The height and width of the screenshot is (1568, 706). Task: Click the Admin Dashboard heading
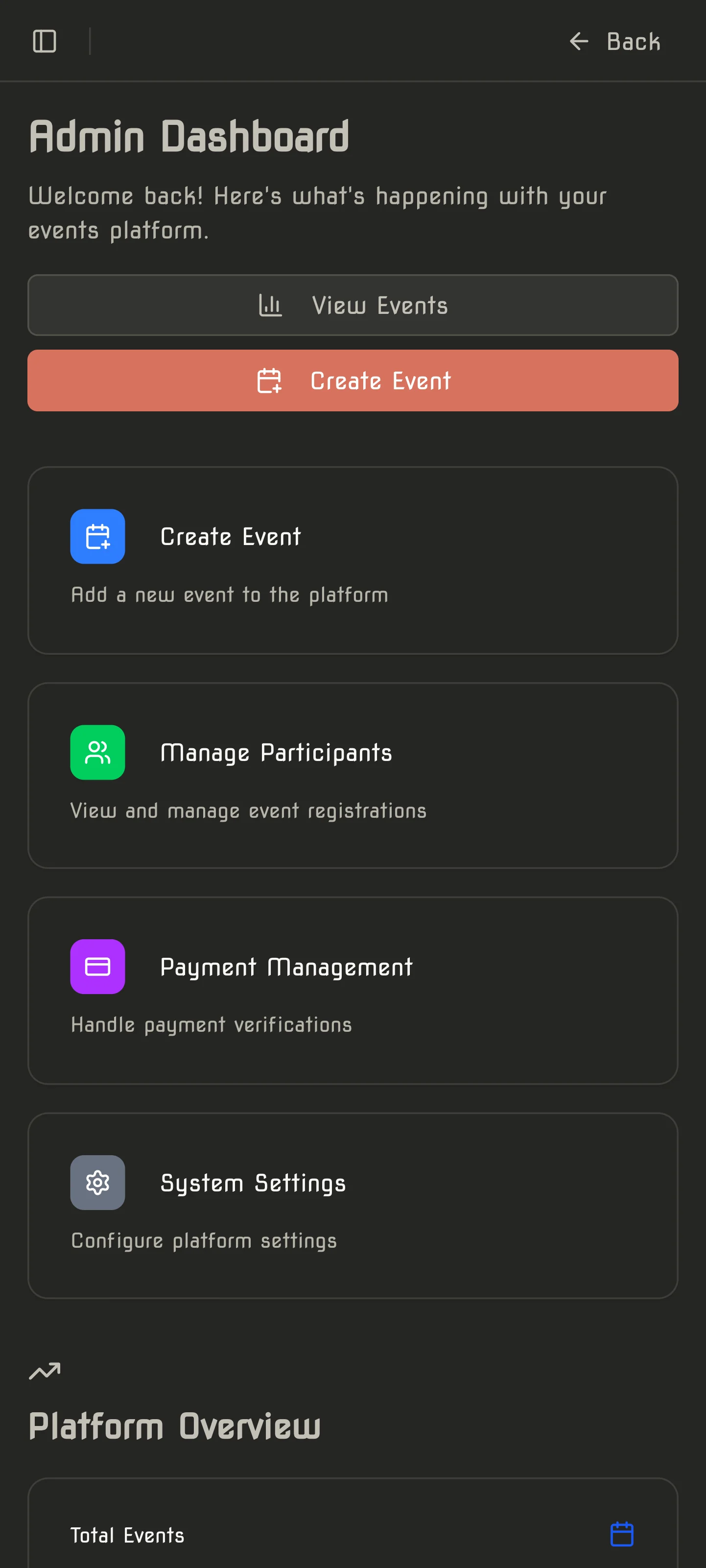pos(188,135)
